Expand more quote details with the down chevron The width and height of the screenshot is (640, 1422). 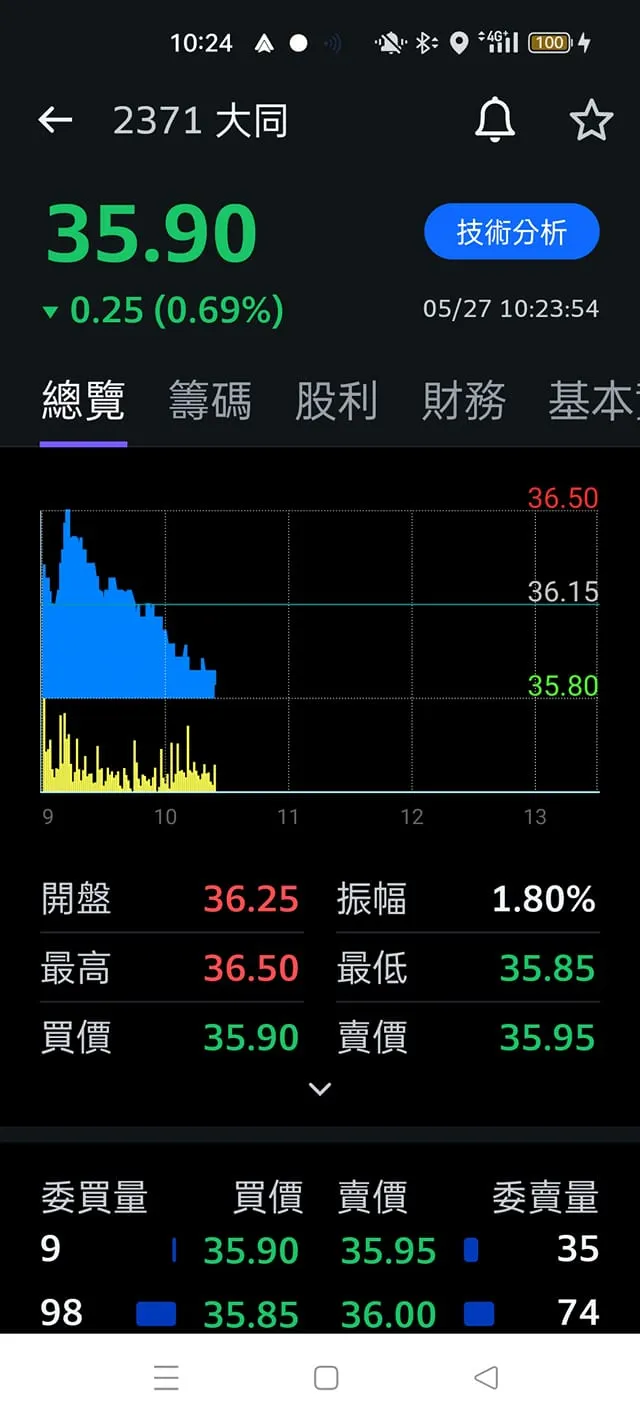(x=320, y=1088)
